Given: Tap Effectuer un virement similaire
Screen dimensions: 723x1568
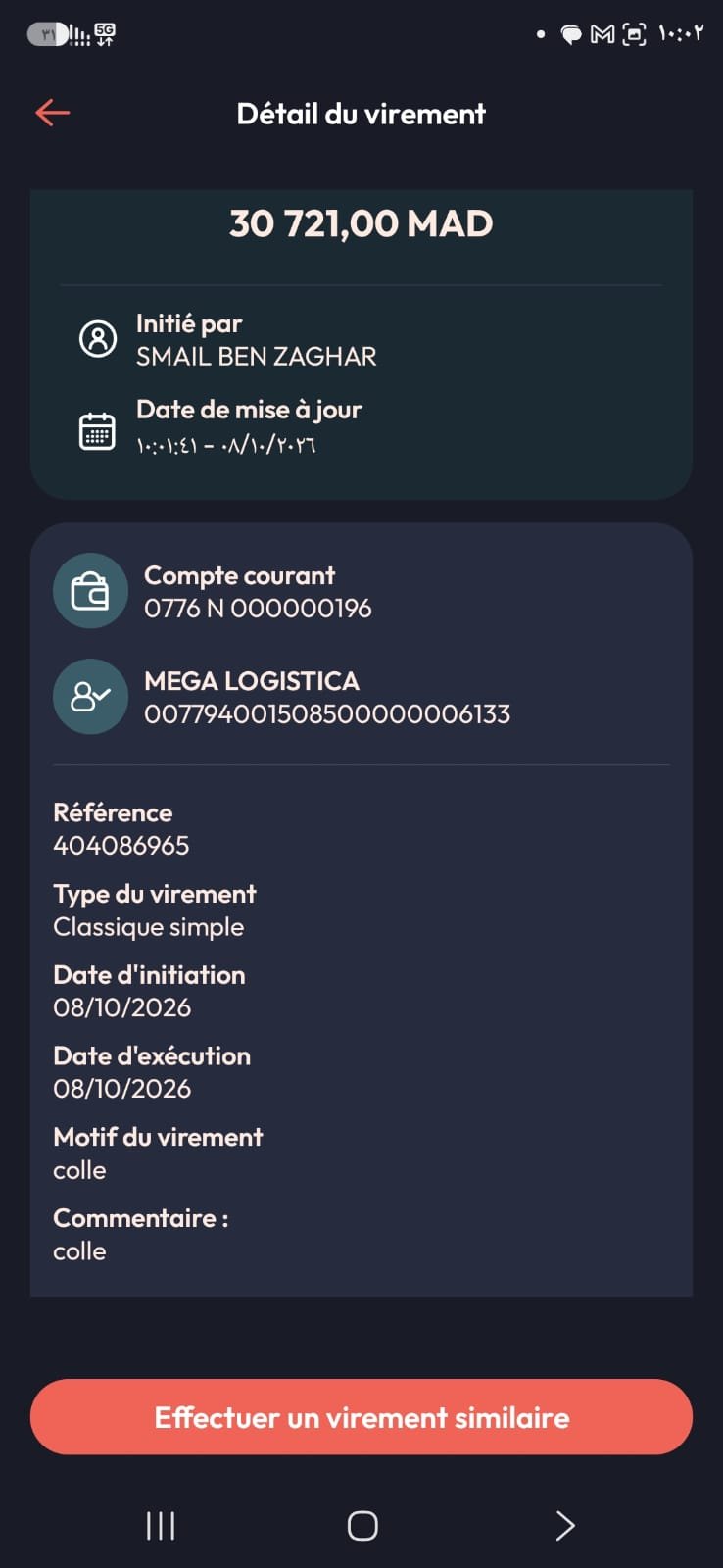Looking at the screenshot, I should pyautogui.click(x=361, y=1417).
